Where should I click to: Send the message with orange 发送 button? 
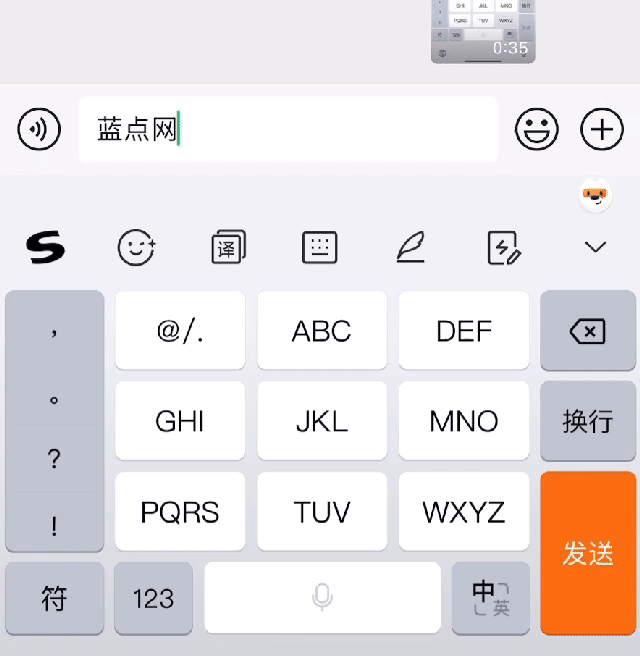(x=587, y=553)
